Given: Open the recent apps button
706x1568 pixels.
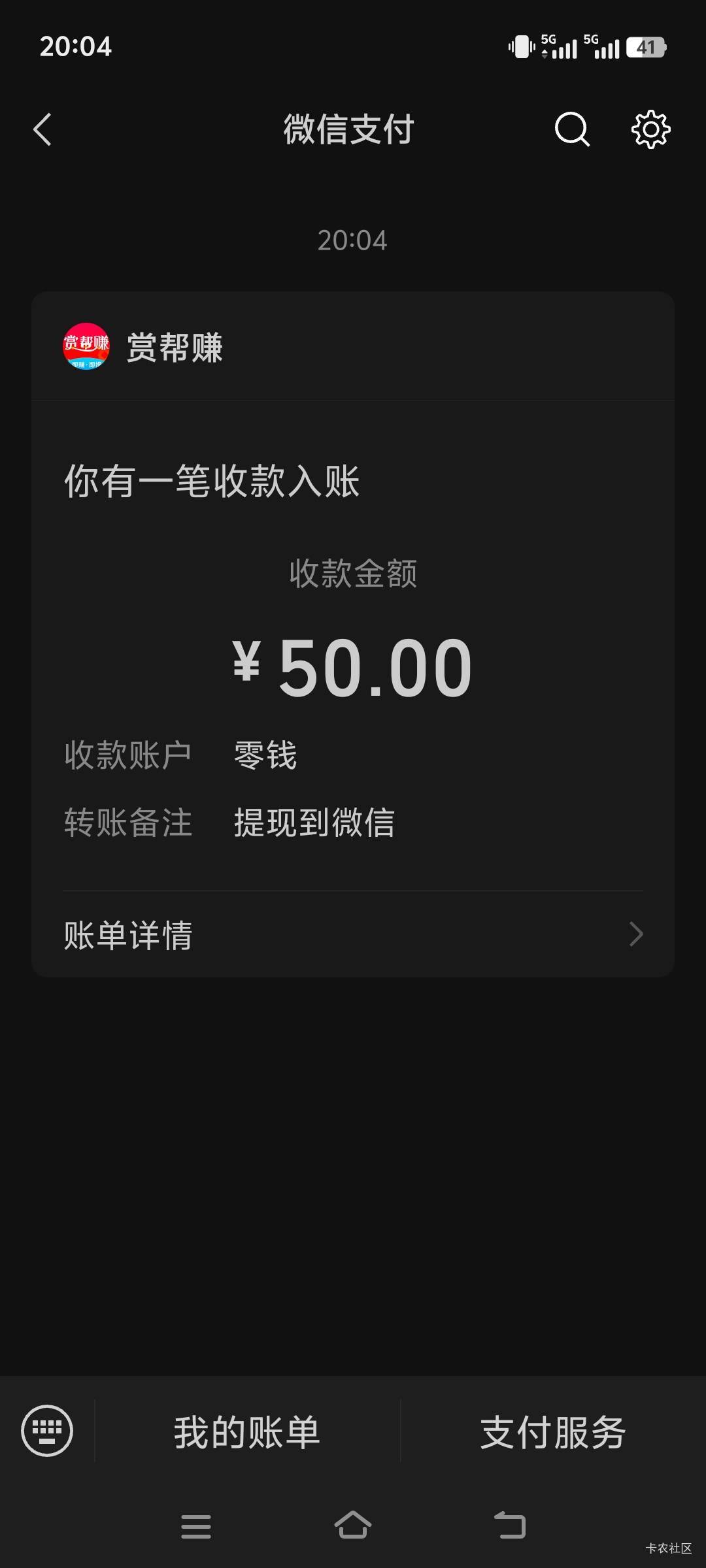Looking at the screenshot, I should coord(196,1526).
